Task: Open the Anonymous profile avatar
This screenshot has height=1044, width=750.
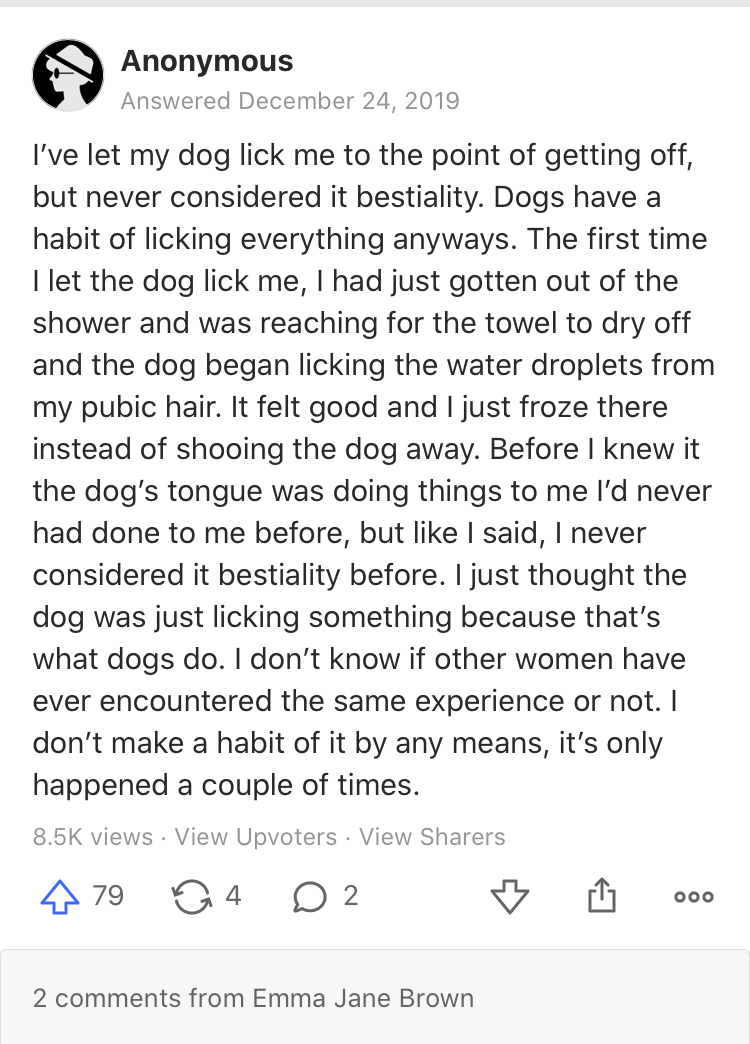Action: (x=68, y=76)
